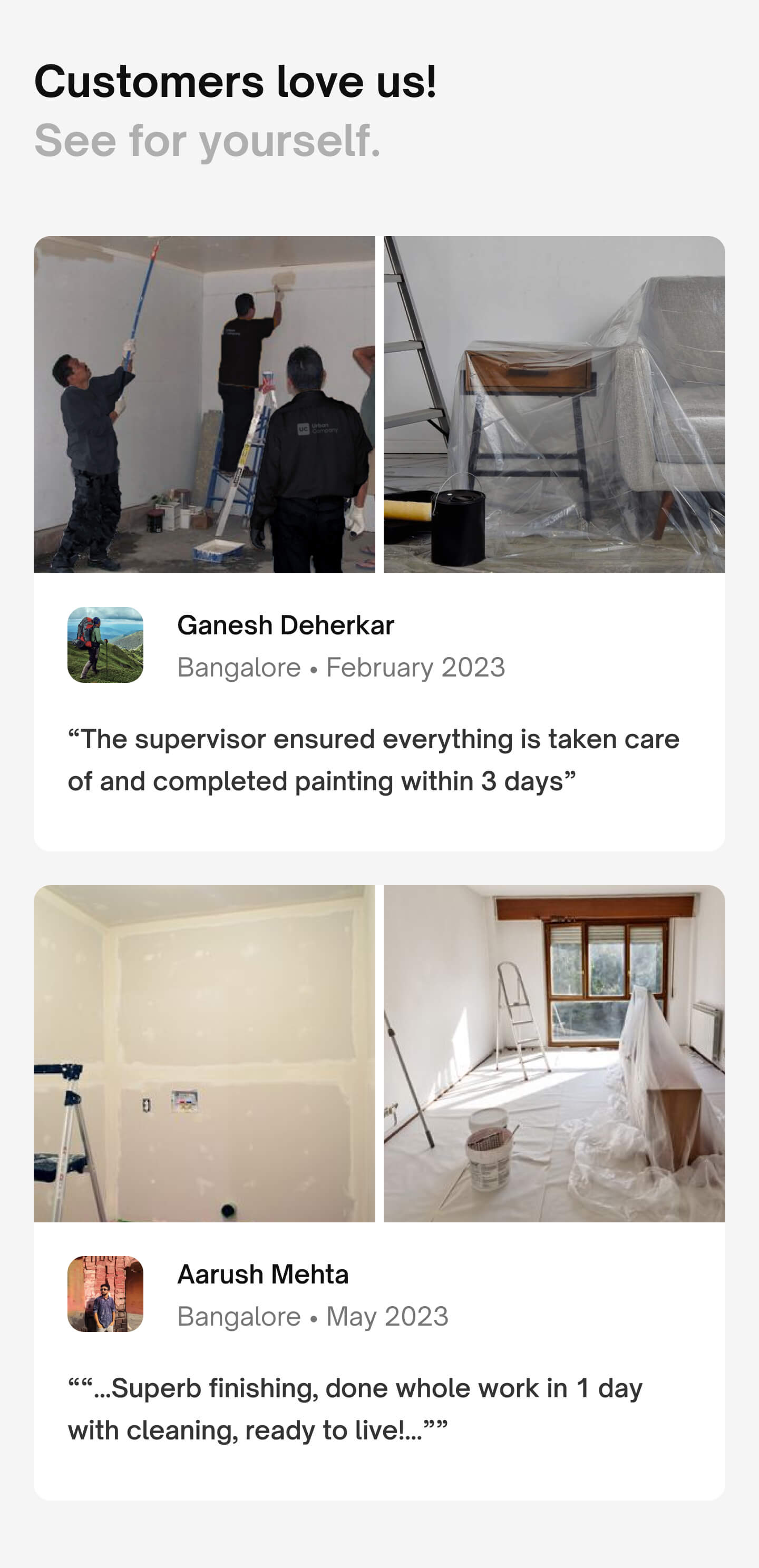Open the painters photo in Ganesh Deherkar's review
The height and width of the screenshot is (1568, 759).
(x=204, y=404)
